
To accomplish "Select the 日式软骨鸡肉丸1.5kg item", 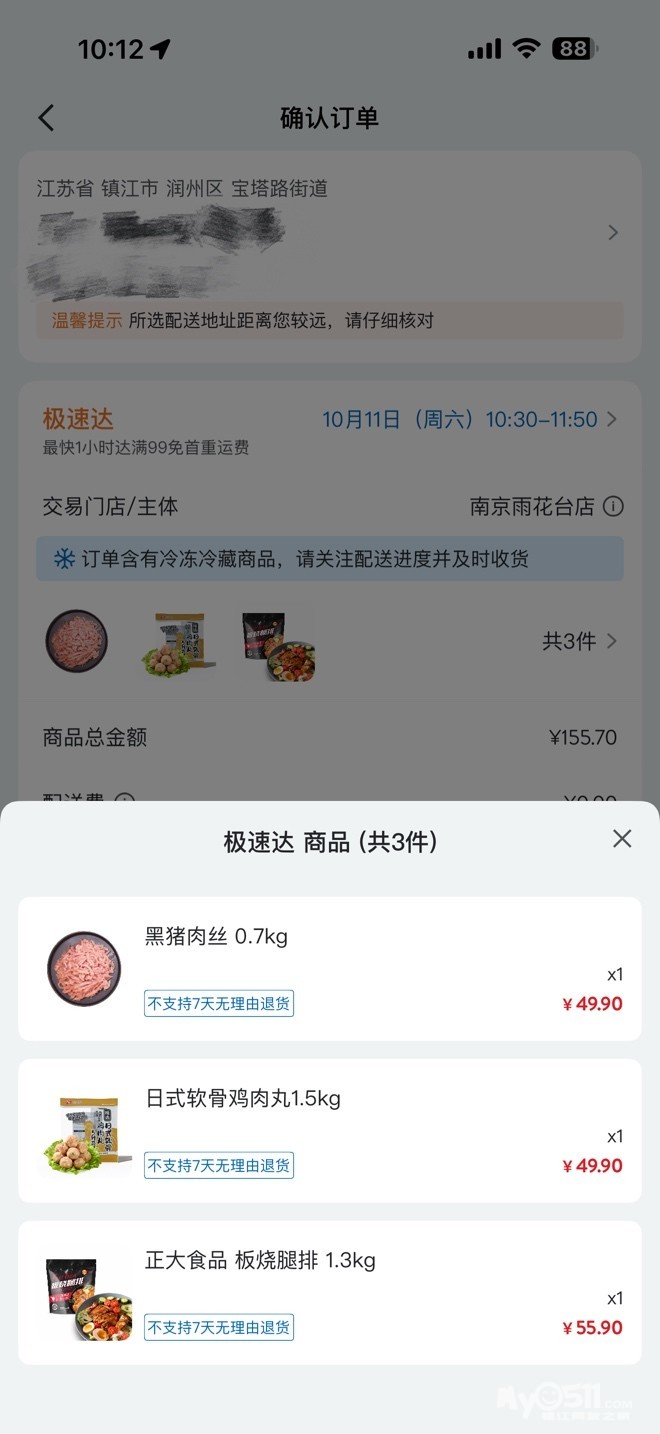I will (x=329, y=1130).
